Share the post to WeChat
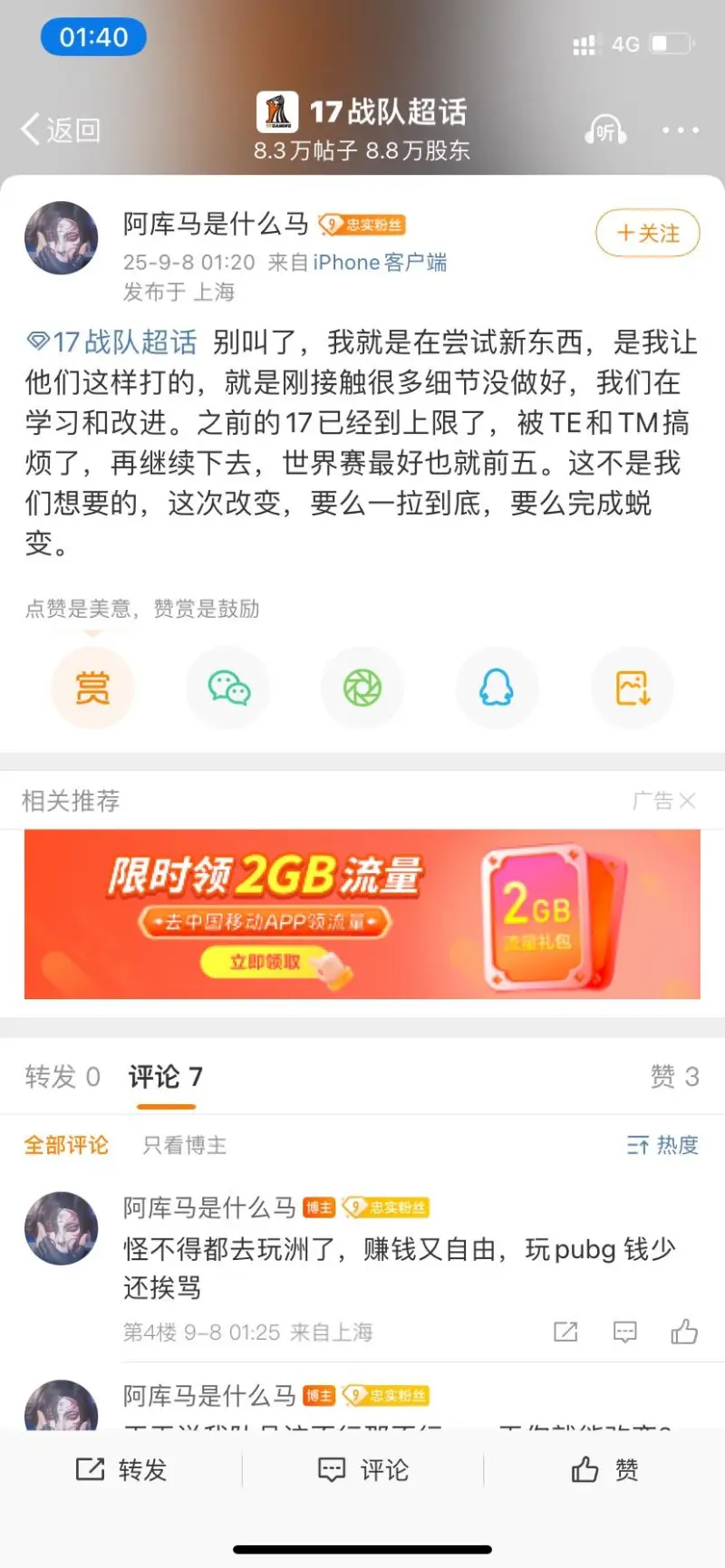This screenshot has height=1568, width=725. [228, 688]
